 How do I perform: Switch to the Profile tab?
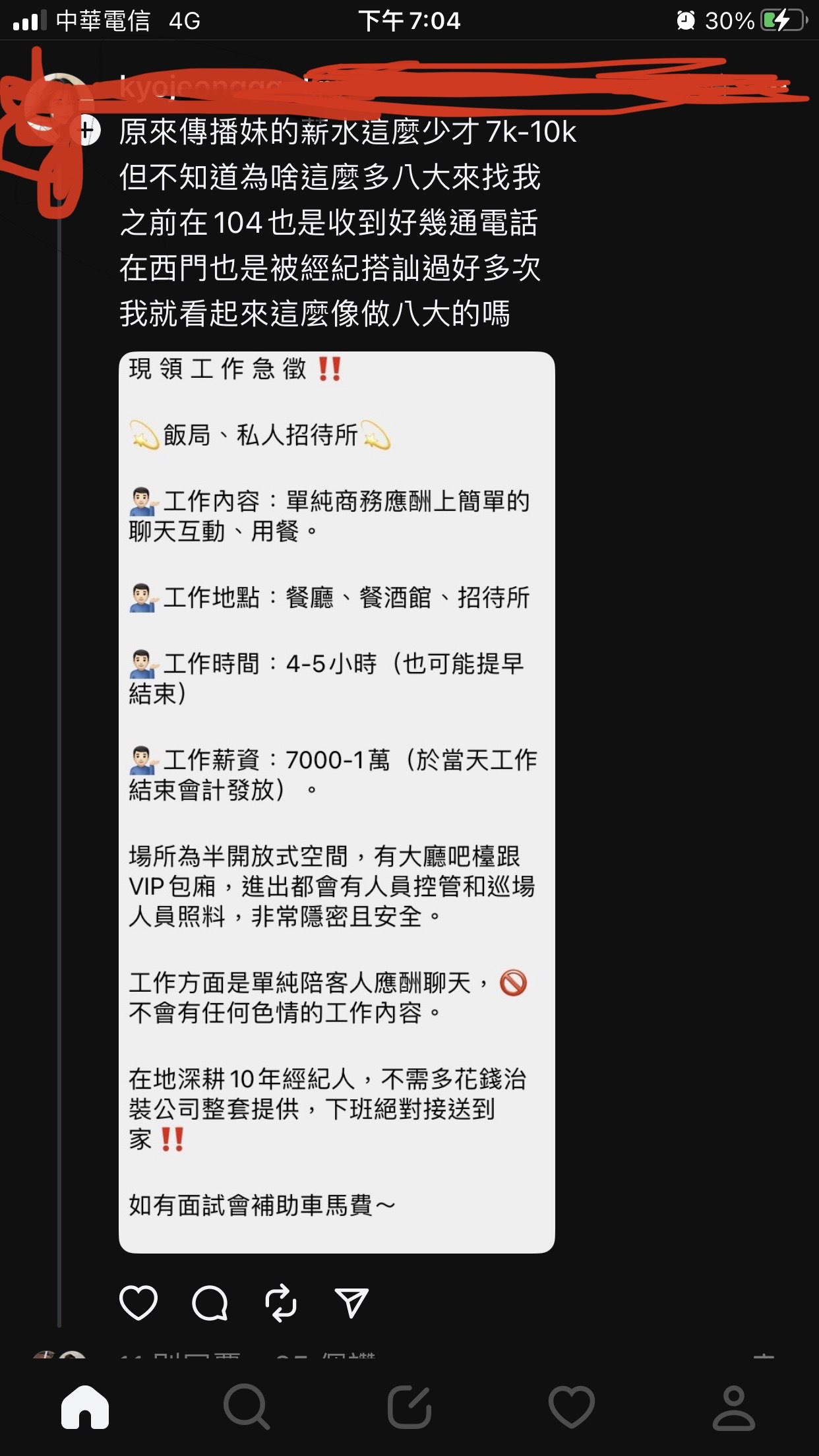pos(734,1407)
